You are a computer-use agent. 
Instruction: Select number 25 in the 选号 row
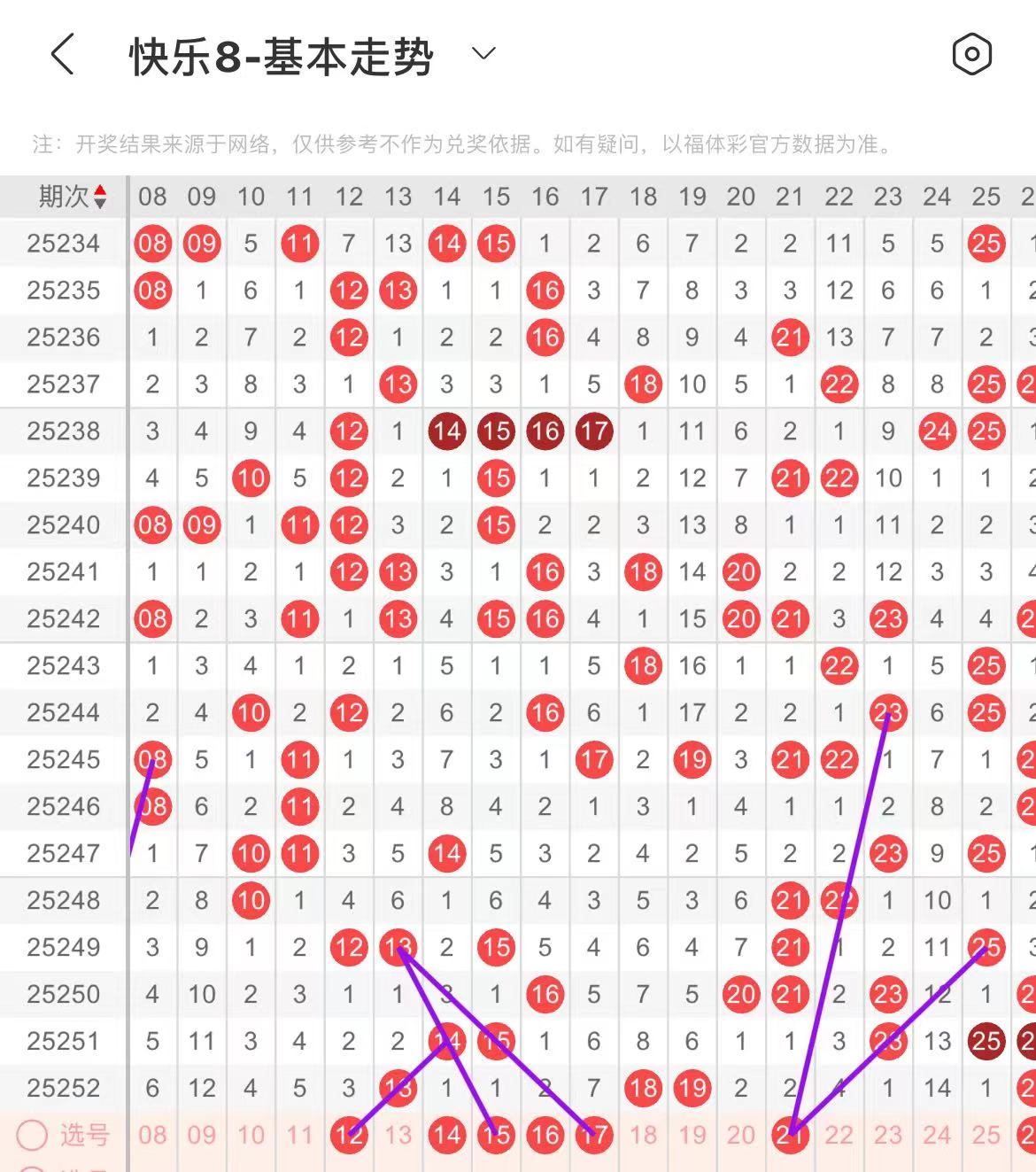tap(986, 1135)
